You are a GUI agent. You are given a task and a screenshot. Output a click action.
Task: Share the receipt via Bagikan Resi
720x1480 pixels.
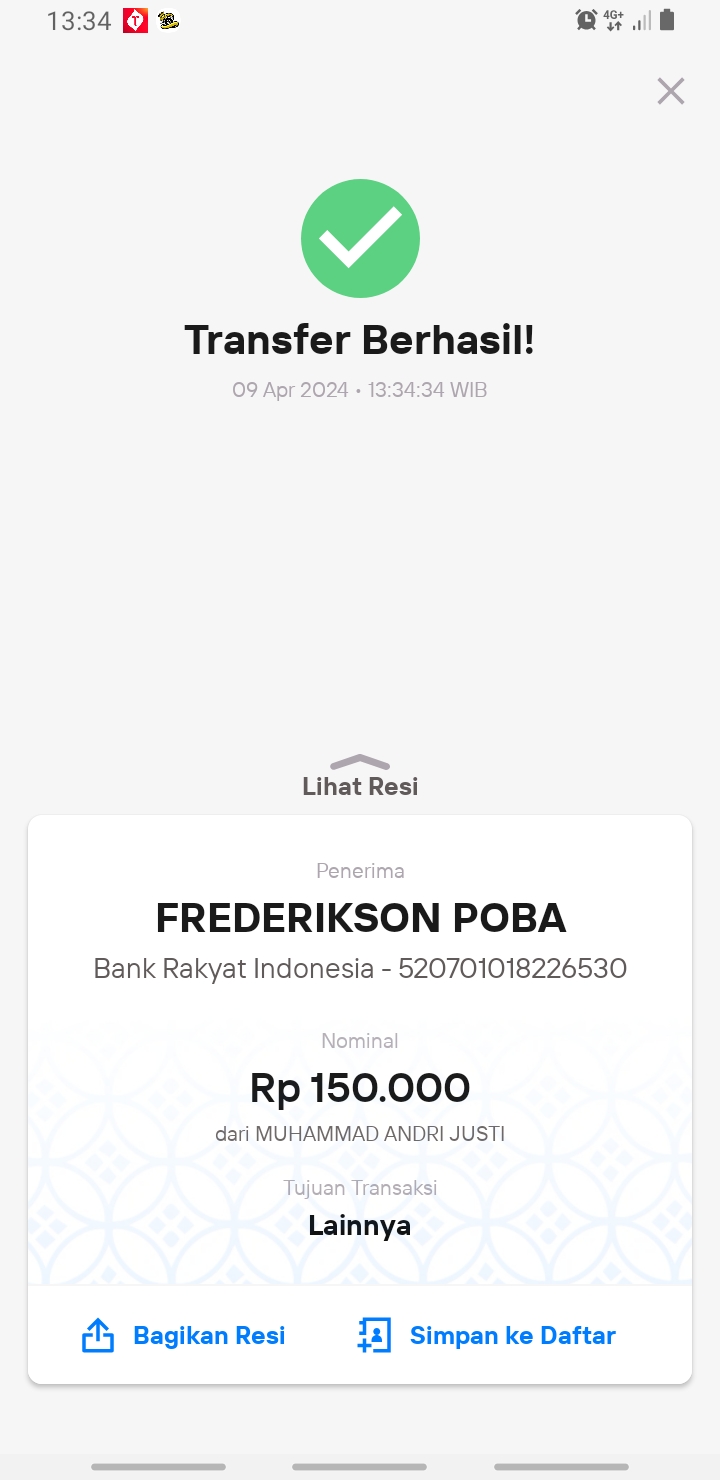point(183,1336)
